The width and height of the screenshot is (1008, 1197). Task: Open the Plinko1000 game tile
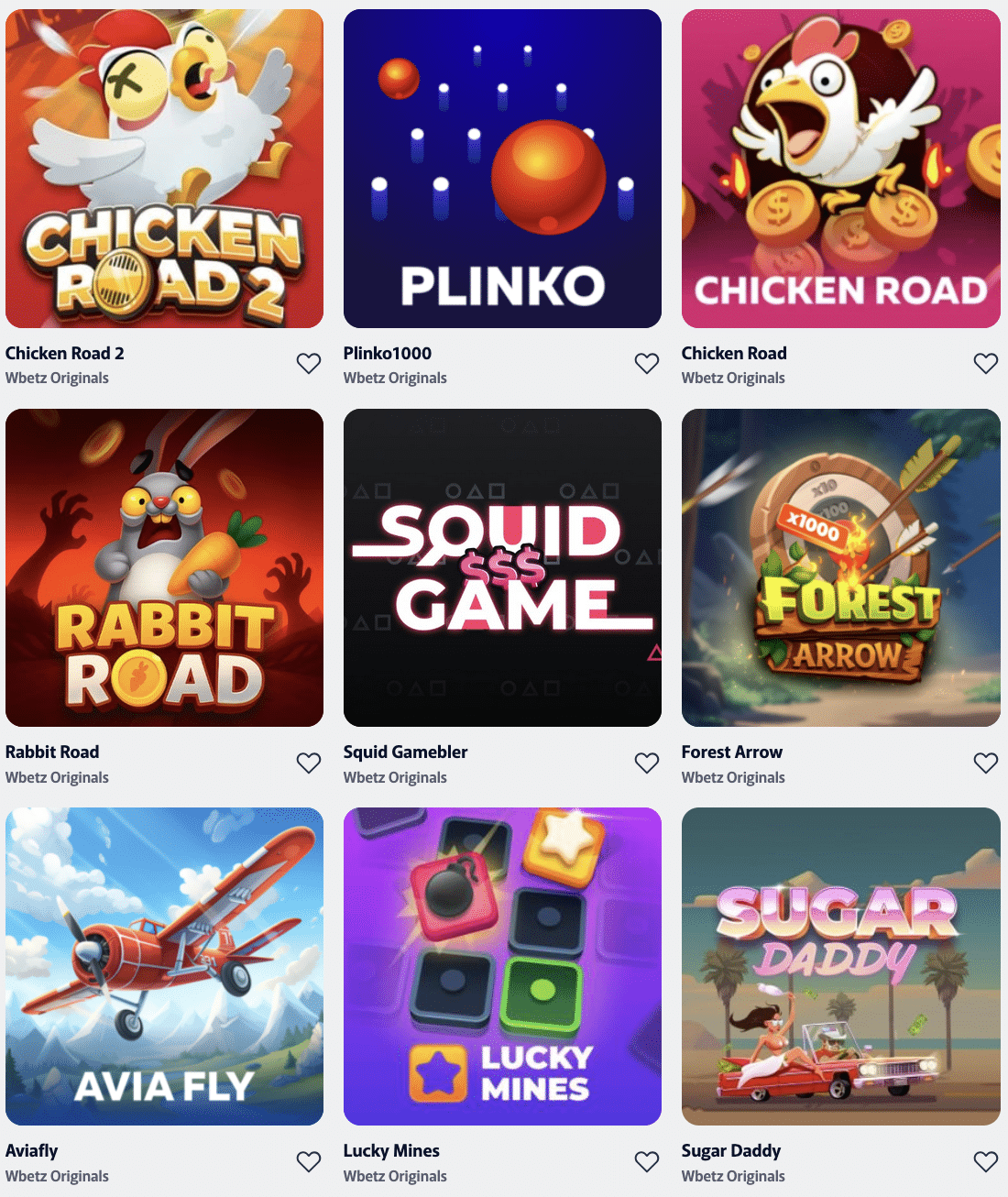[502, 169]
